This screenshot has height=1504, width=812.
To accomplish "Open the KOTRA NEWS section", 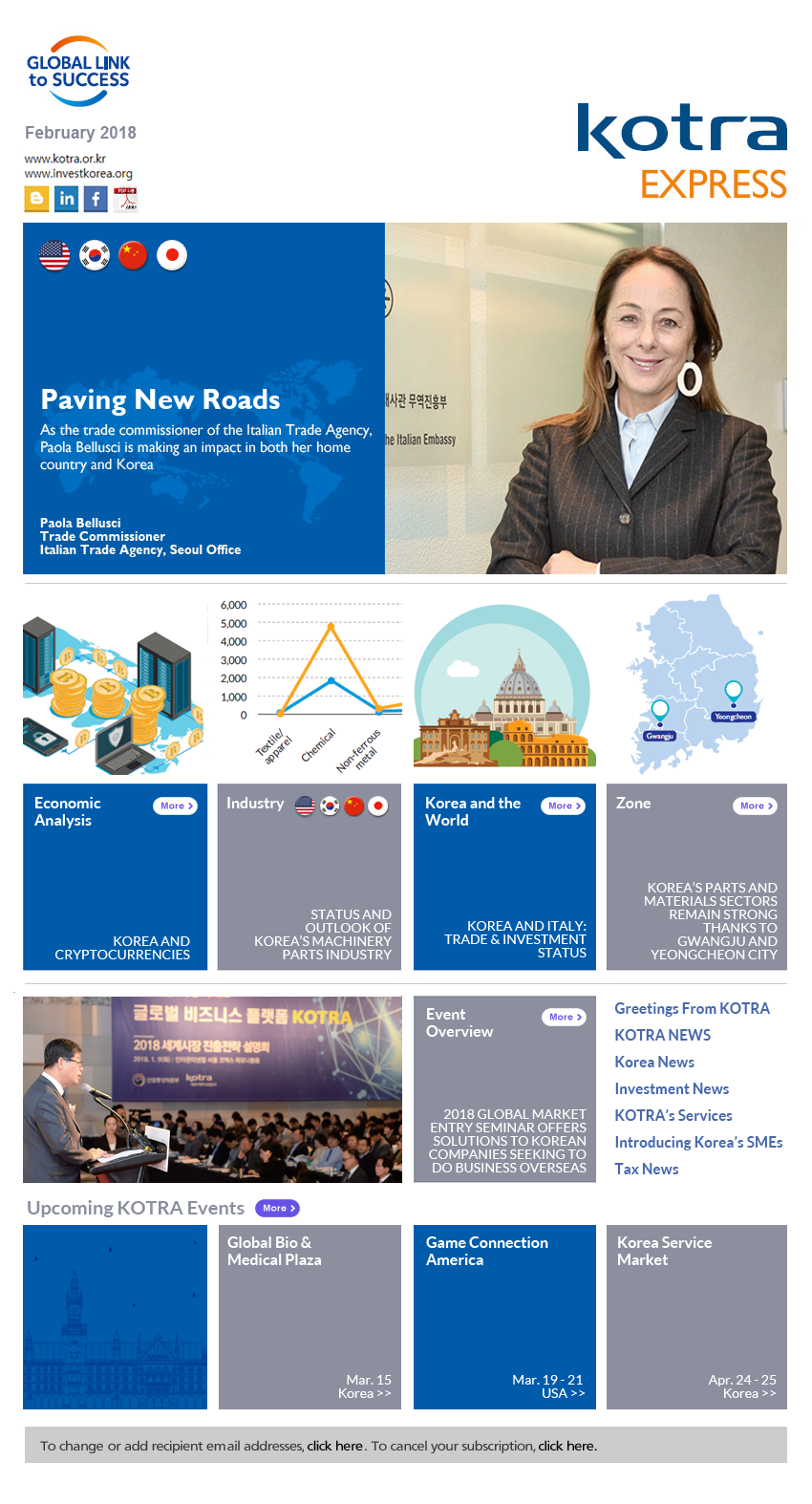I will coord(662,1035).
